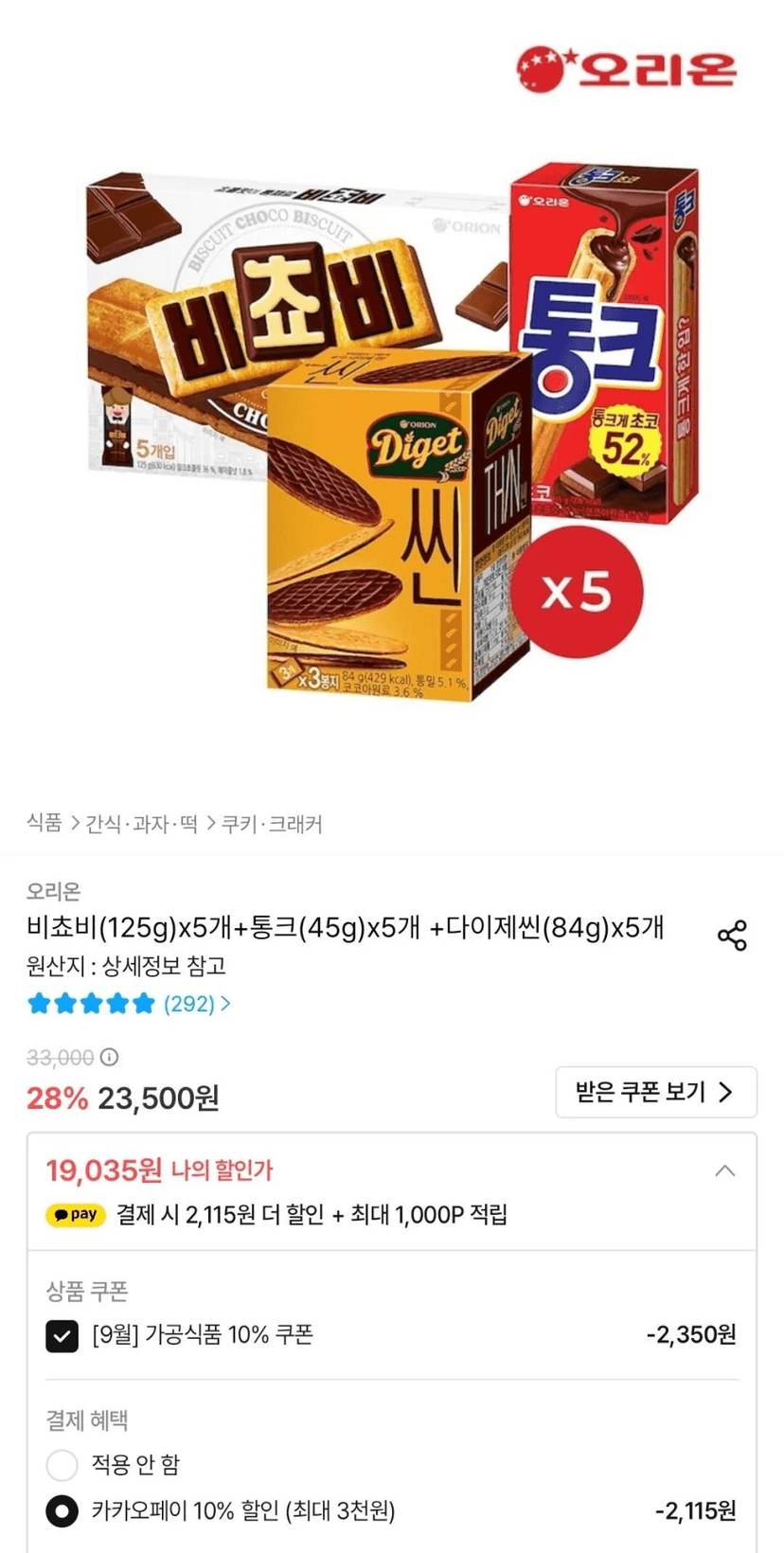784x1553 pixels.
Task: Open the 오리온 brand link
Action: 54,891
